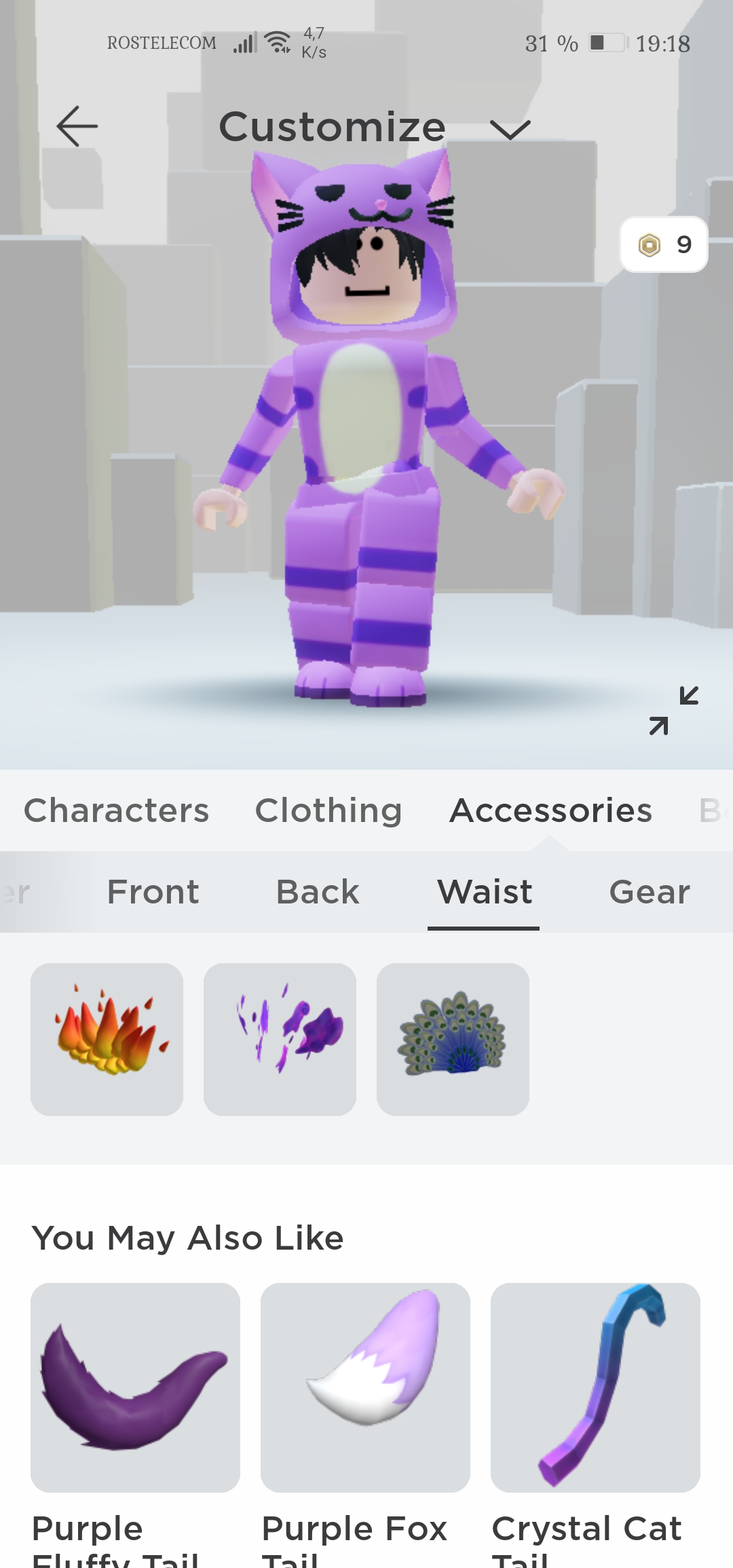Image resolution: width=733 pixels, height=1568 pixels.
Task: Go back using the arrow icon
Action: pyautogui.click(x=77, y=126)
